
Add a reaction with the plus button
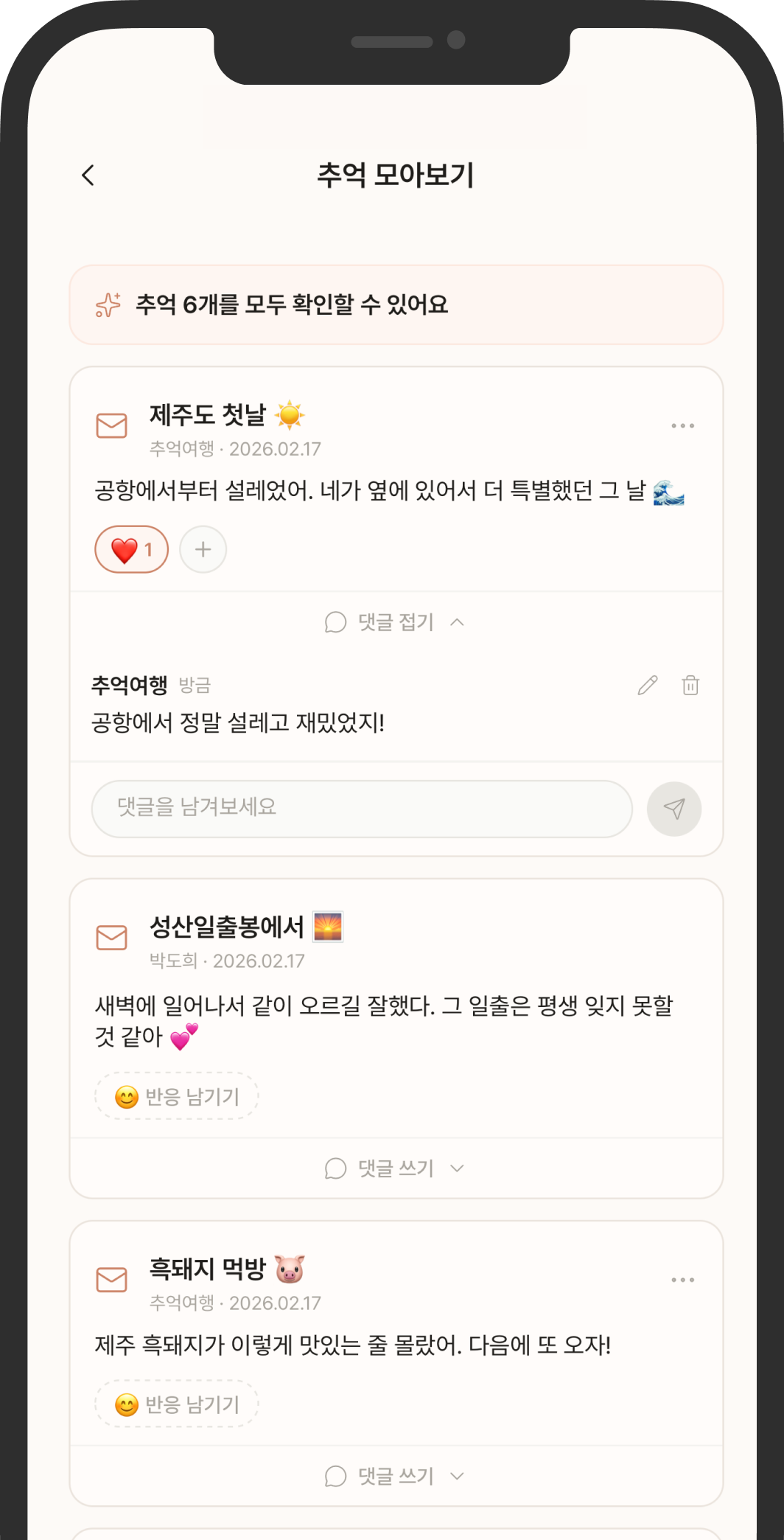tap(203, 549)
